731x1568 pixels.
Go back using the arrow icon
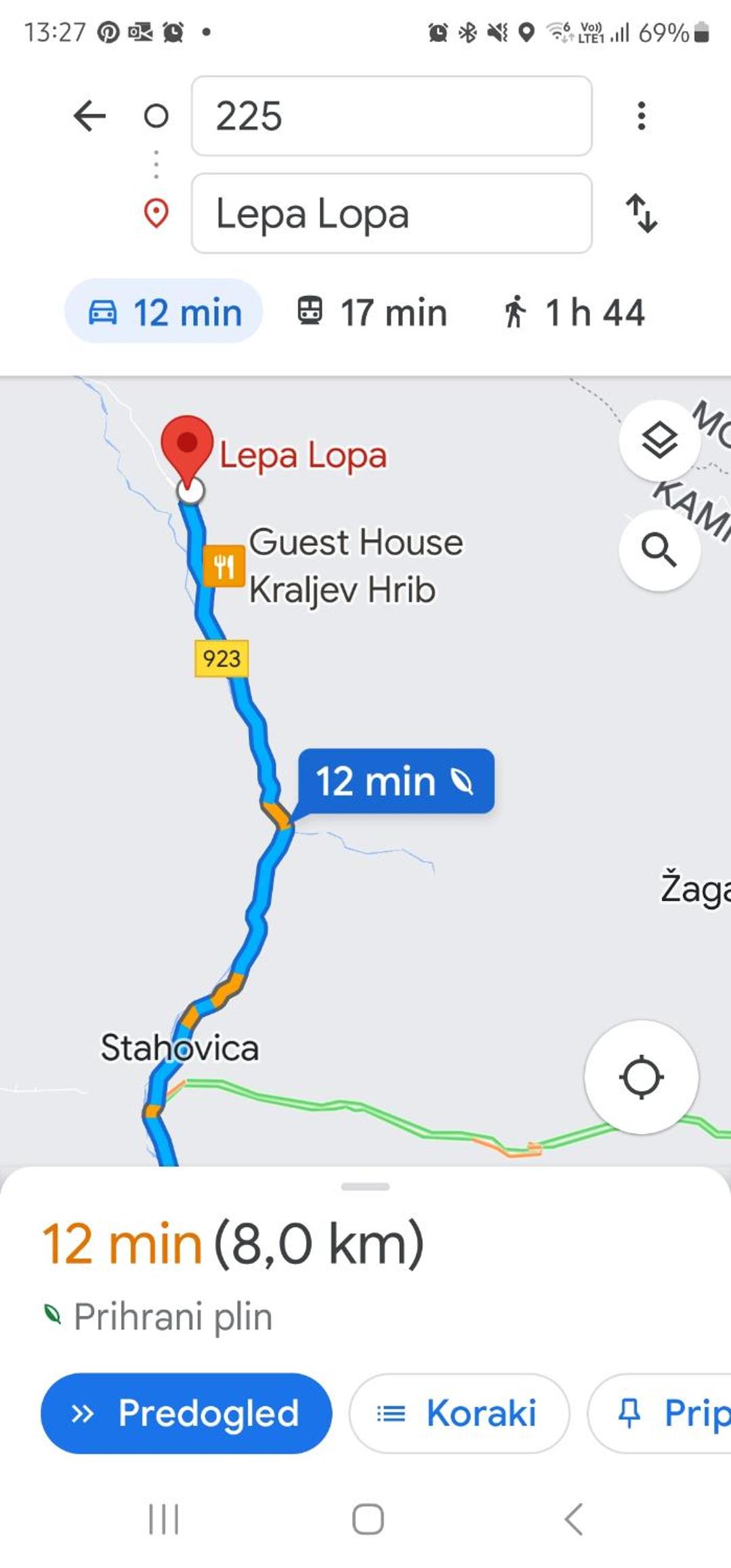[89, 116]
